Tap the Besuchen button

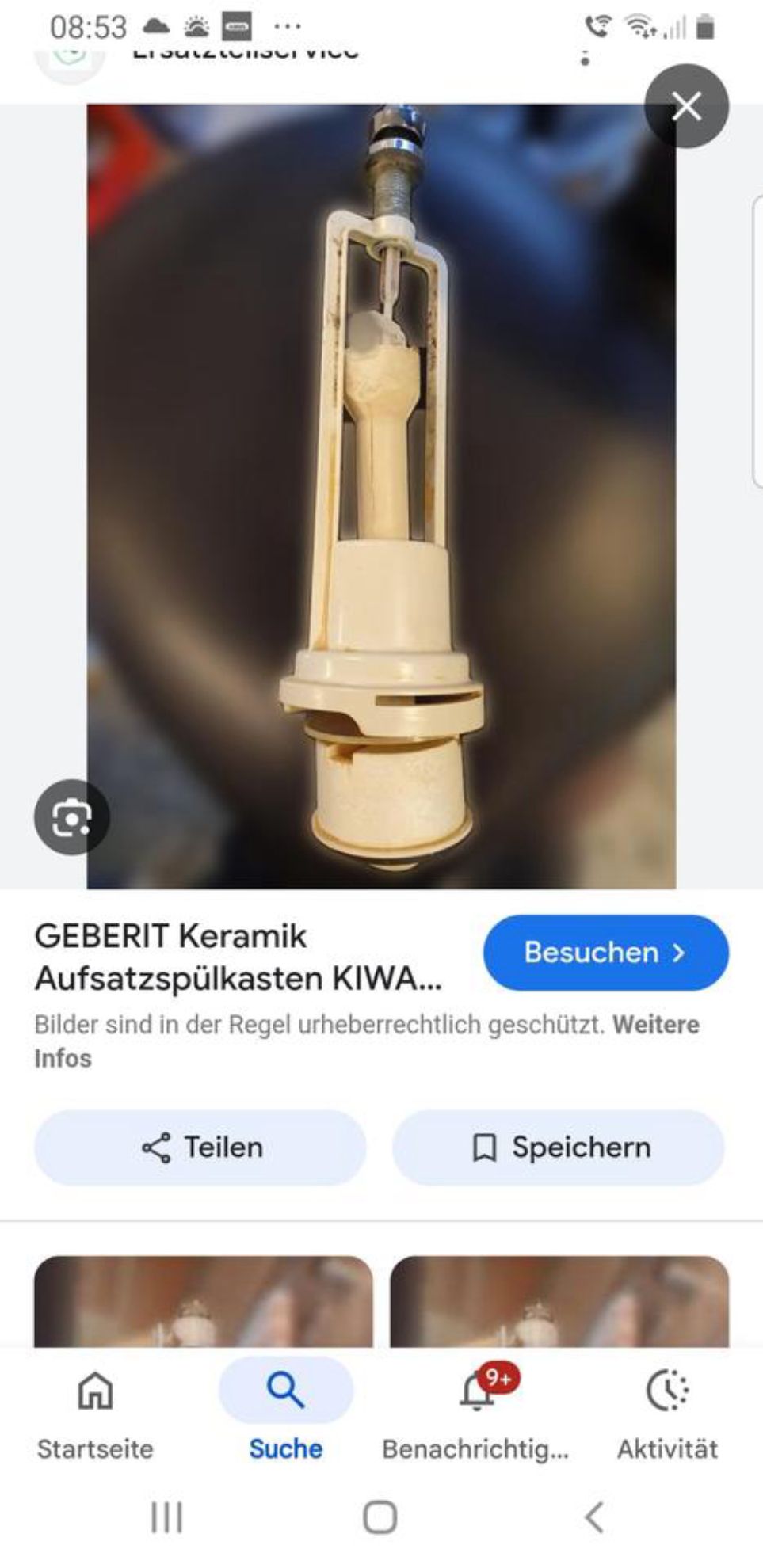tap(605, 952)
